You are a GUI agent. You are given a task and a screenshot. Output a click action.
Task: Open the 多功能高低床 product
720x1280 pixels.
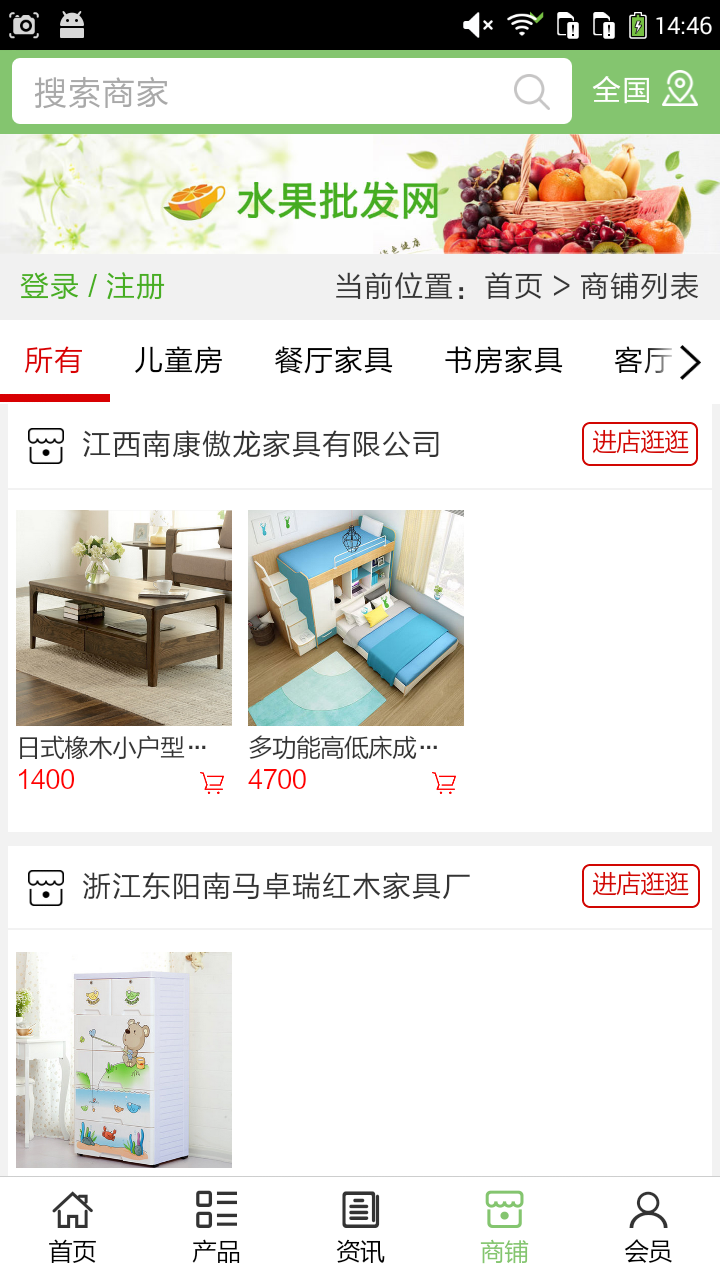(356, 618)
